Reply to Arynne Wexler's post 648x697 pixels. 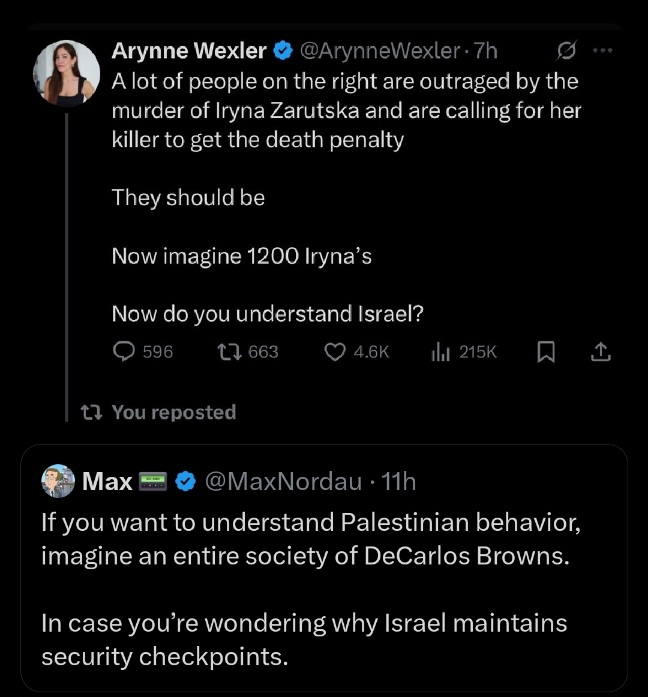tap(125, 351)
